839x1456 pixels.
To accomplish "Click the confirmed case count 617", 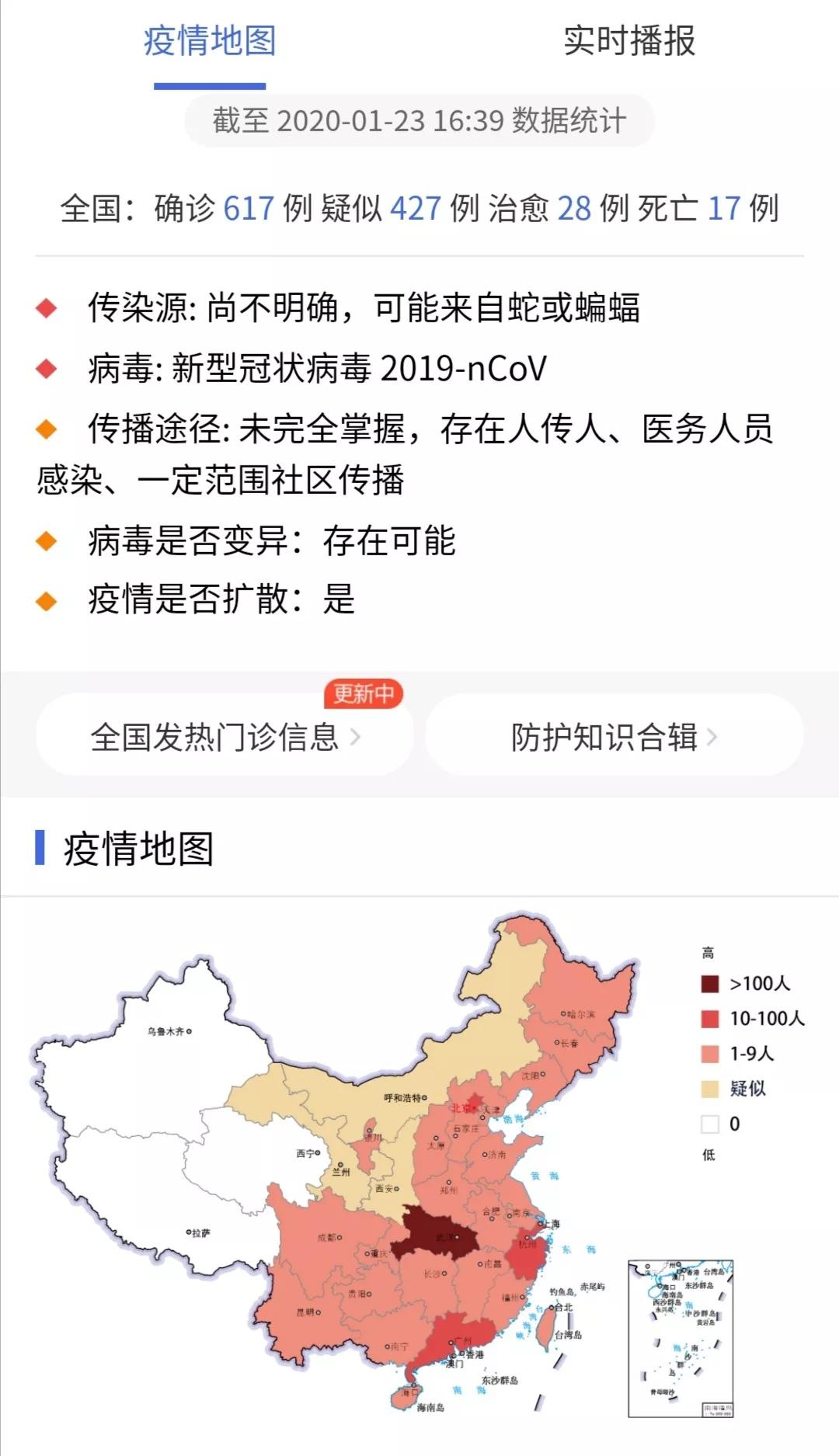I will coord(250,207).
